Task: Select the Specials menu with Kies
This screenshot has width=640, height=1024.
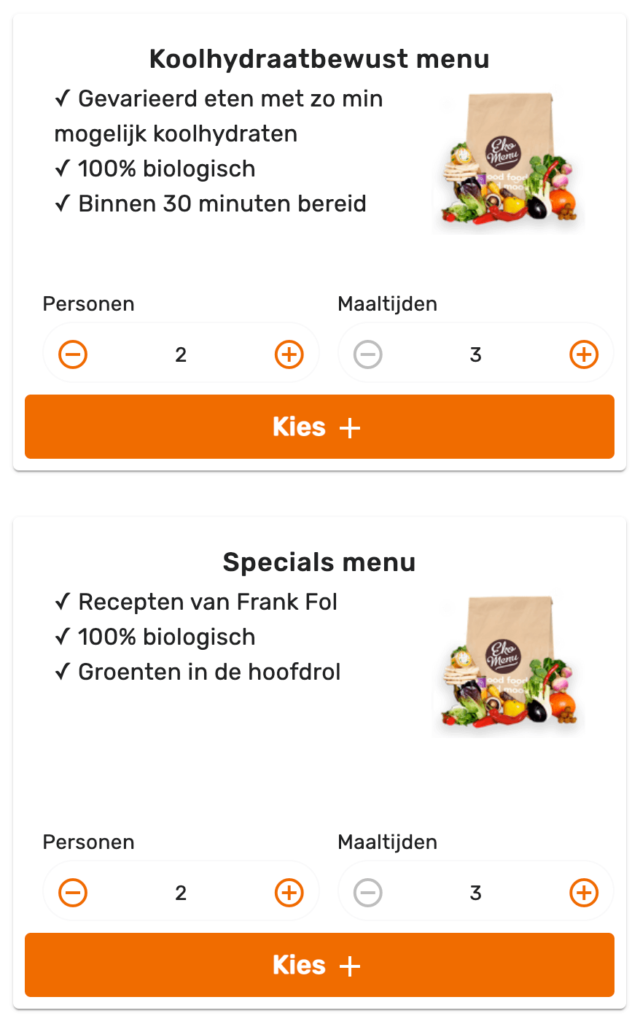Action: [x=319, y=965]
